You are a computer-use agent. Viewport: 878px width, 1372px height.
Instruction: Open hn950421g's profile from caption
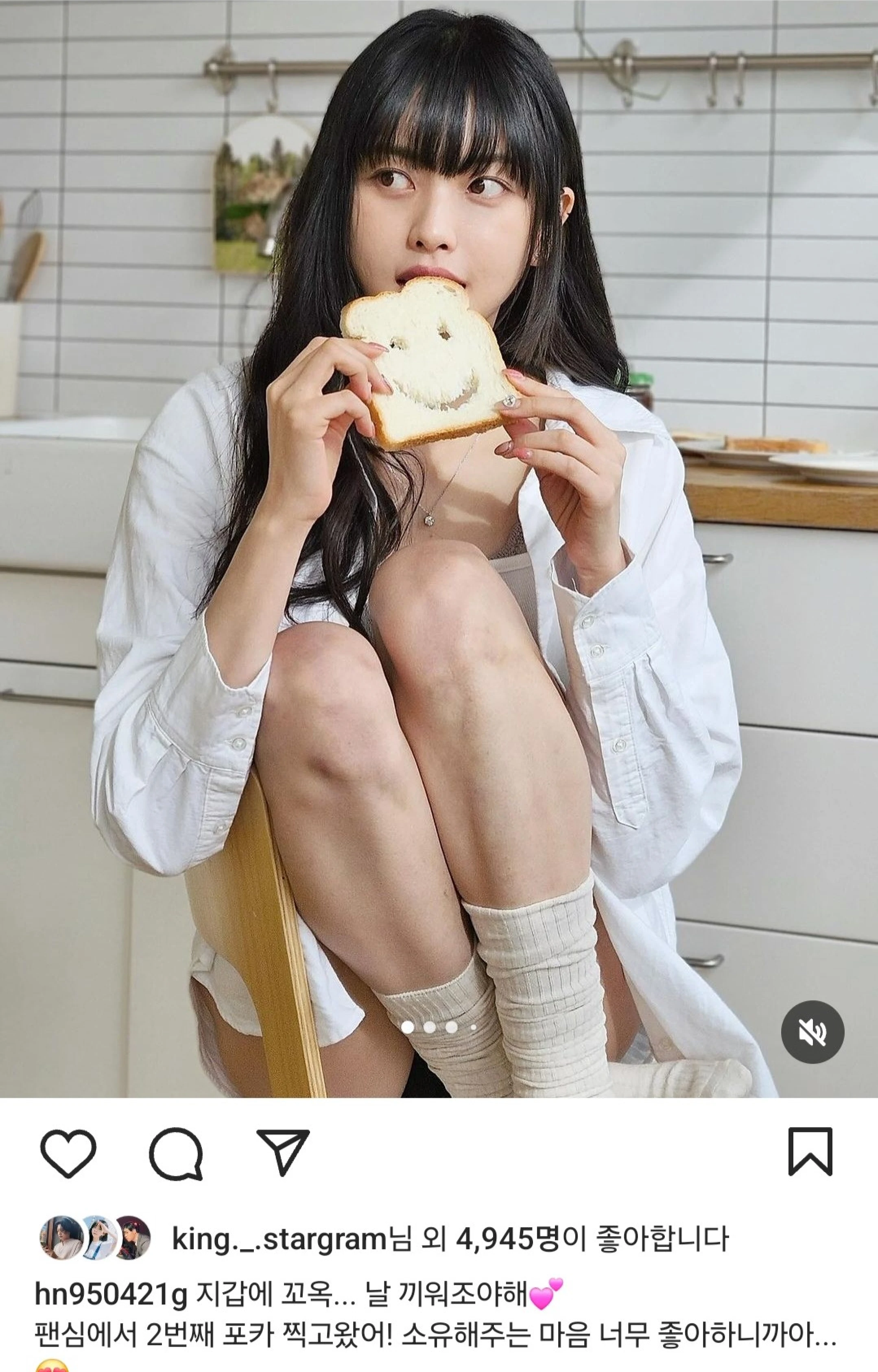[111, 1296]
